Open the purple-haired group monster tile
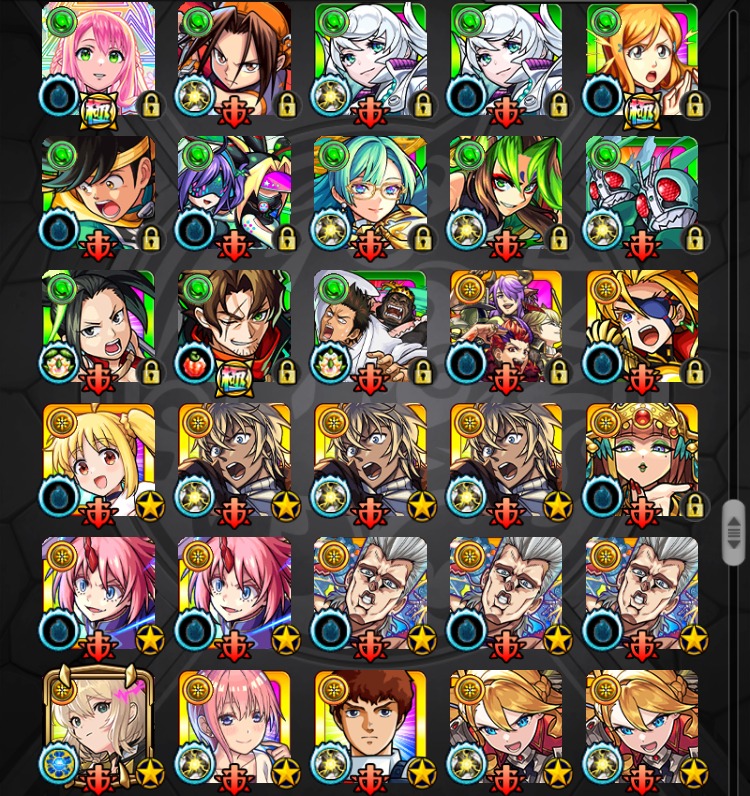Viewport: 750px width, 796px height. coord(506,326)
